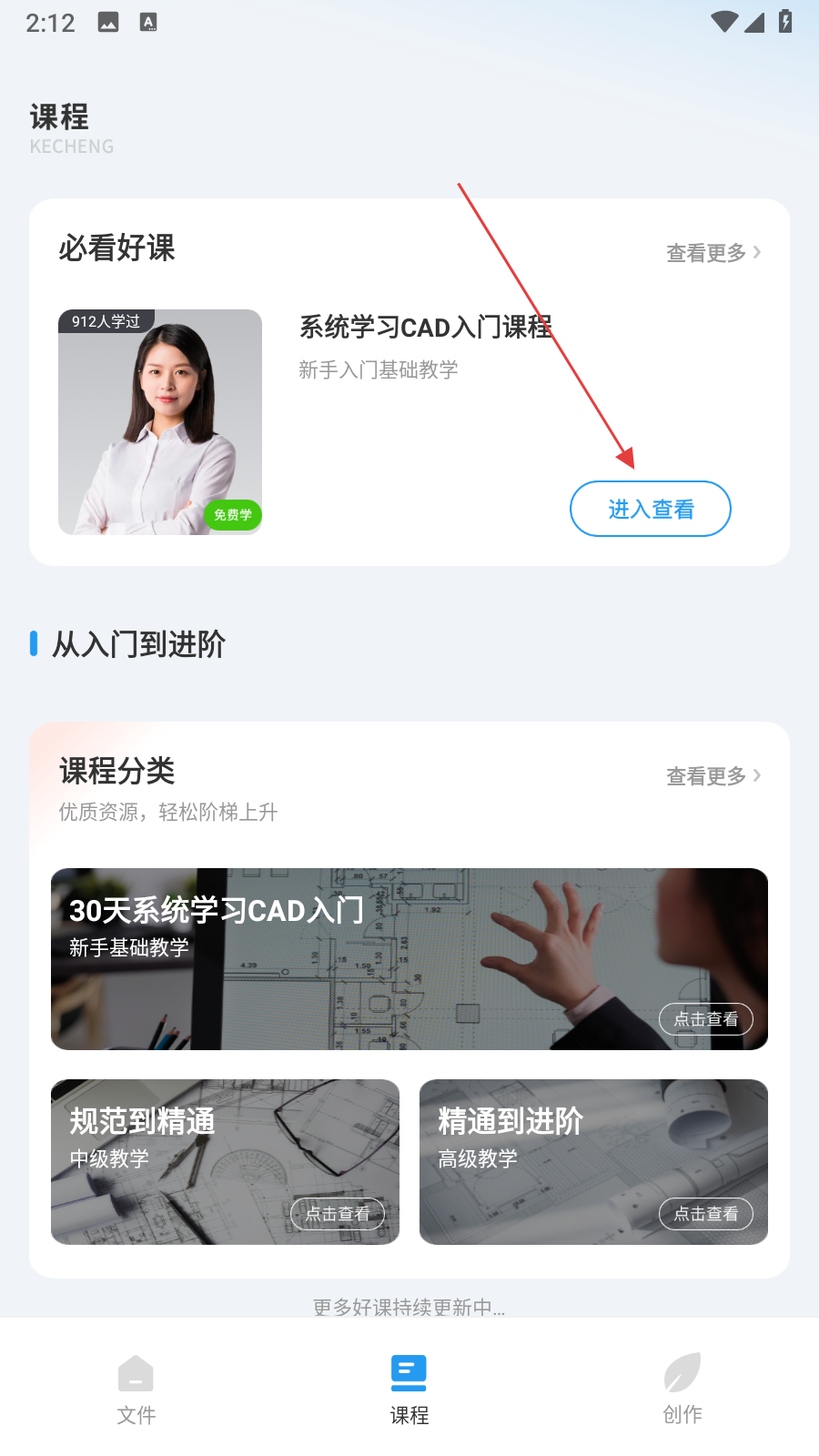Screen dimensions: 819x1456
Task: Open 查看更多 in 必看好课 section
Action: coord(713,253)
